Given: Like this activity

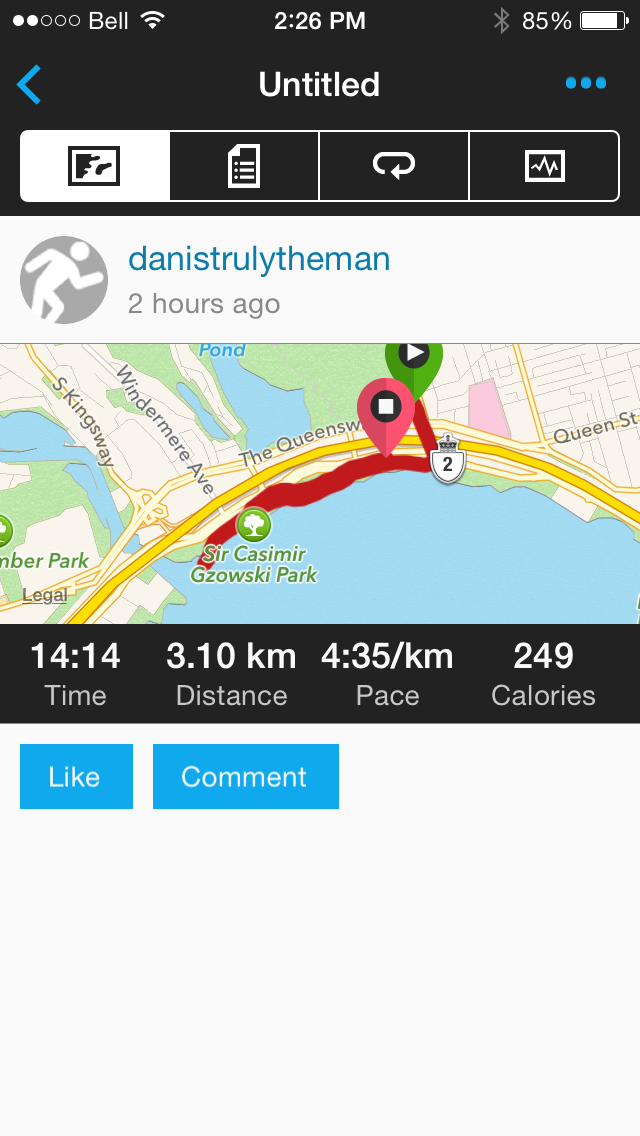Looking at the screenshot, I should pyautogui.click(x=76, y=777).
